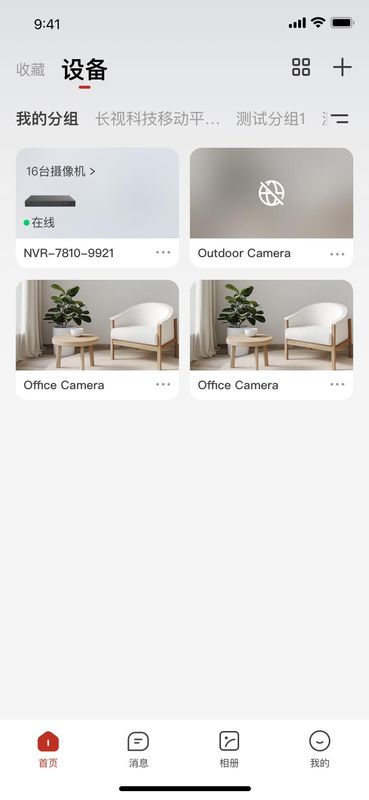The width and height of the screenshot is (369, 800).
Task: Tap the grid layout icon
Action: tap(301, 67)
